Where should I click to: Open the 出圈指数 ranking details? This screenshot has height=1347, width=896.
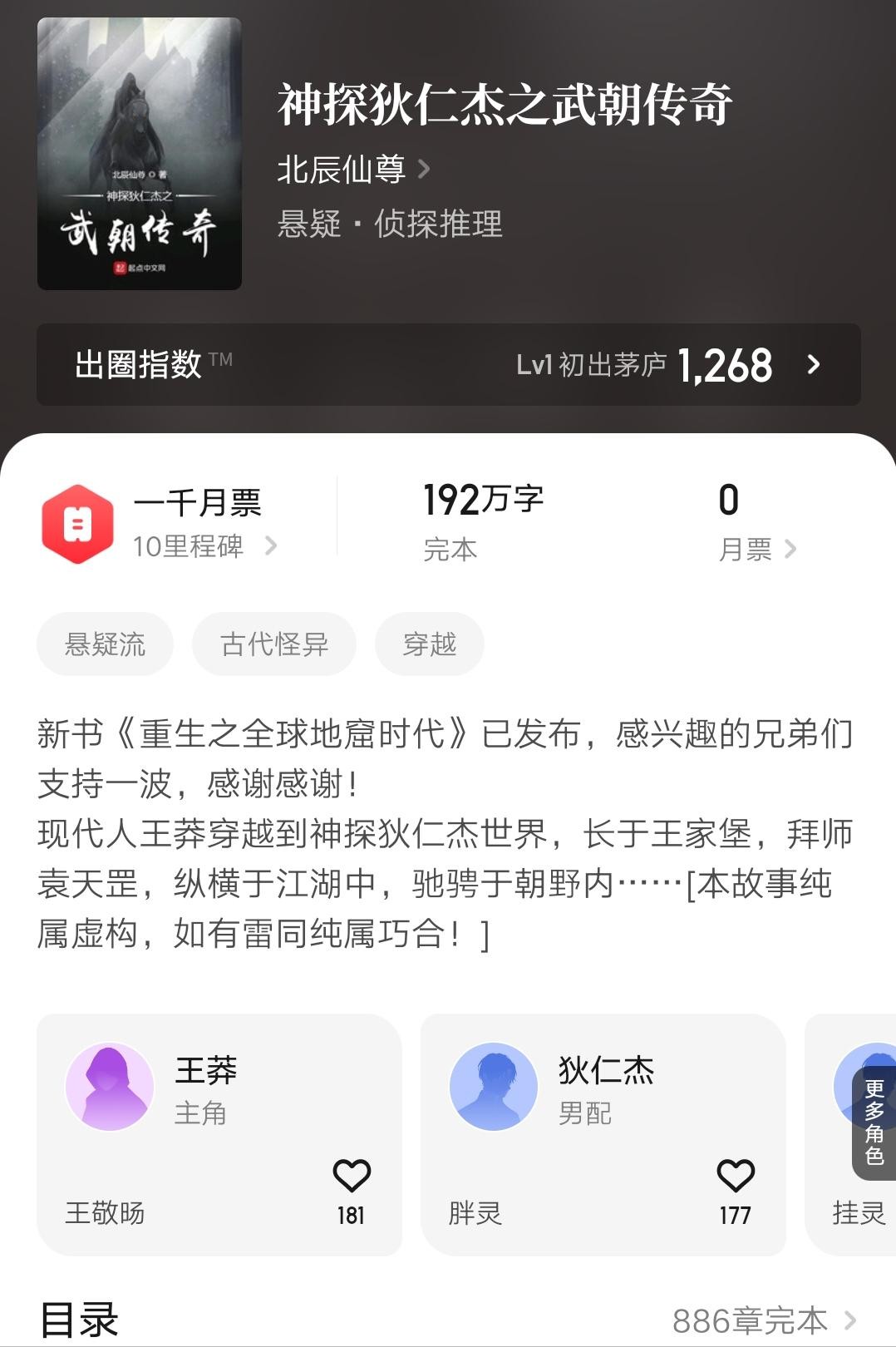[448, 364]
